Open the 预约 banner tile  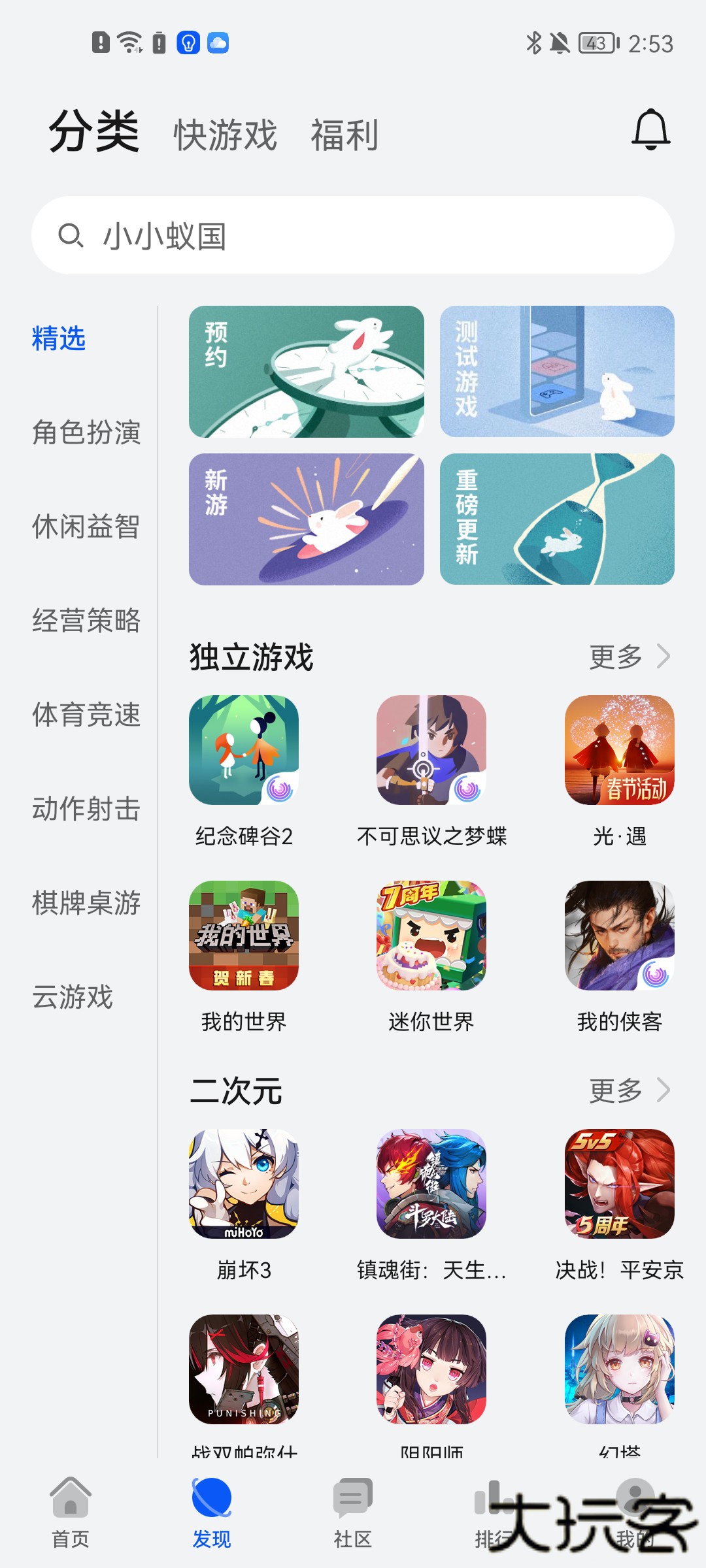pos(306,371)
